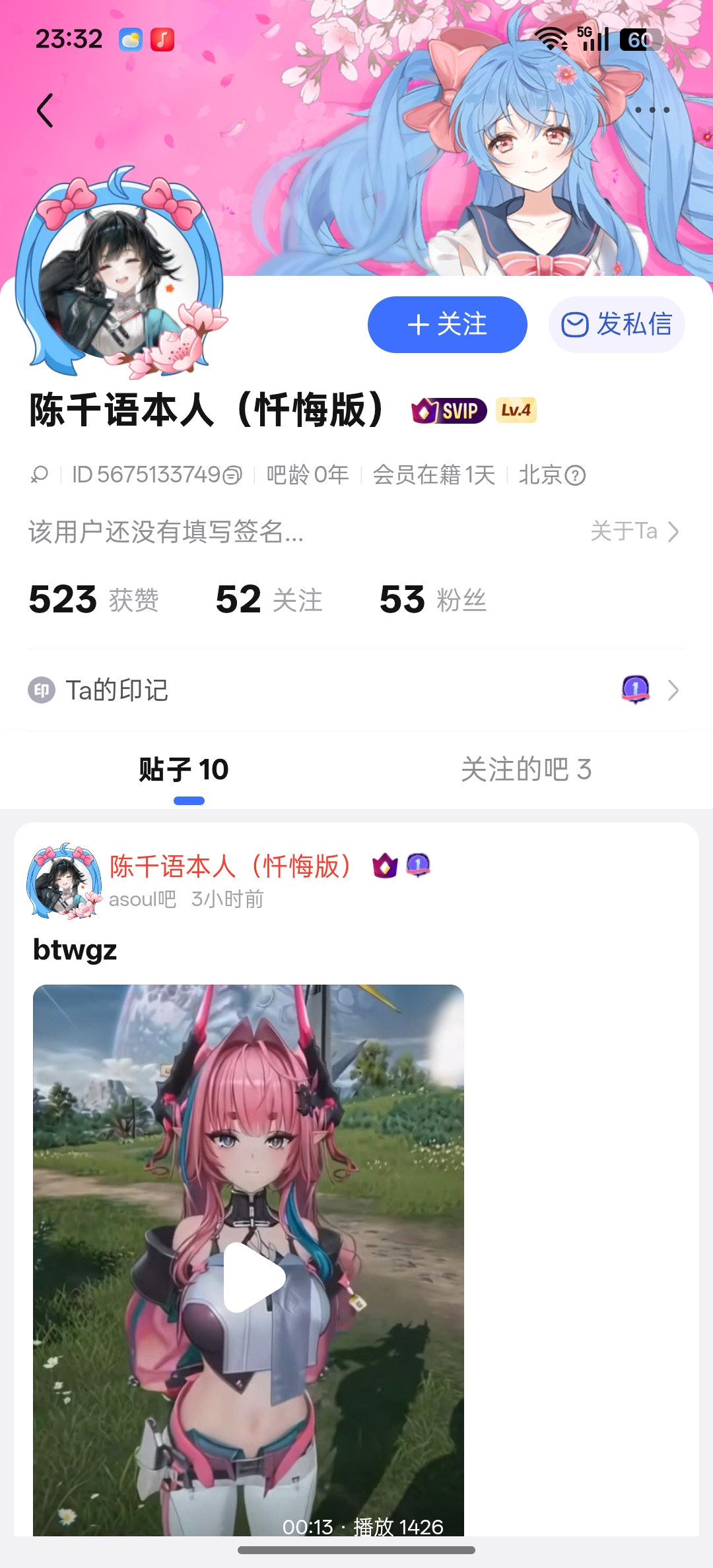The height and width of the screenshot is (1568, 713).
Task: Select the 贴子 10 tab
Action: 184,769
